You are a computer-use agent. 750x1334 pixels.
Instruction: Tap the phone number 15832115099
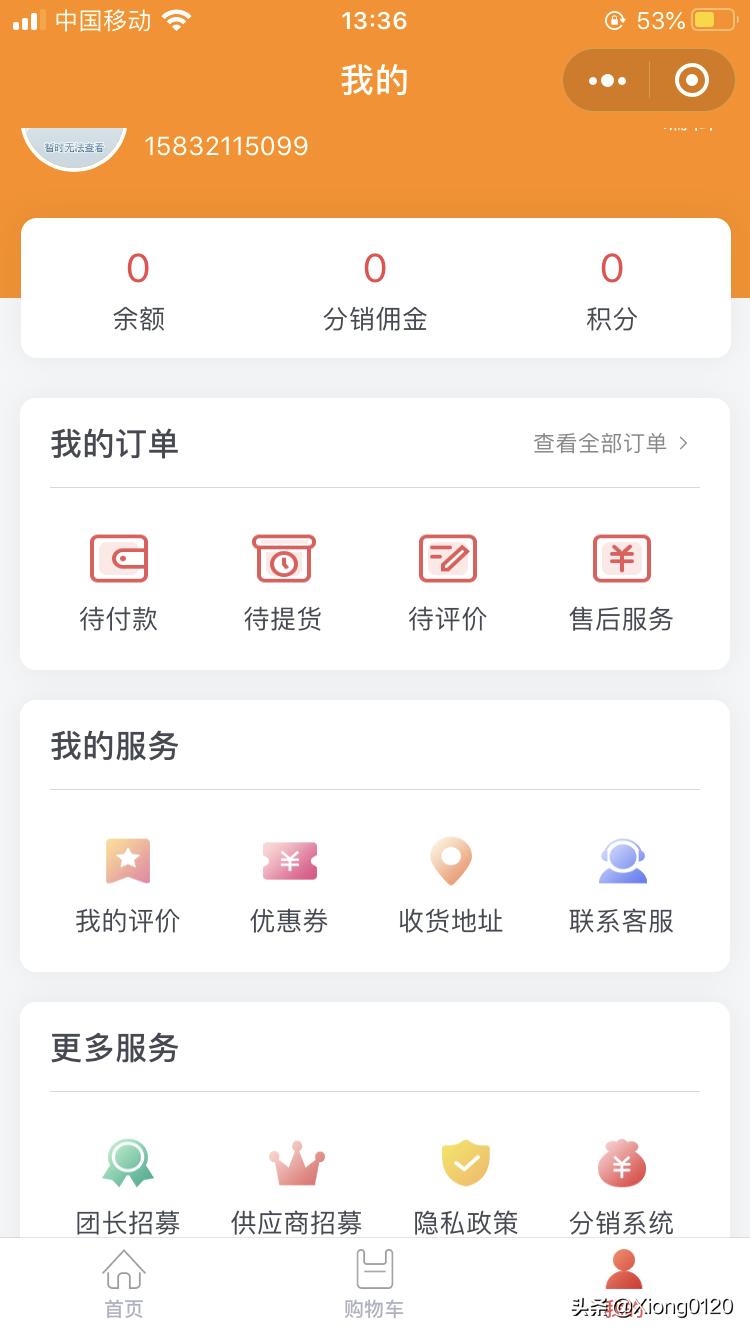pos(227,145)
